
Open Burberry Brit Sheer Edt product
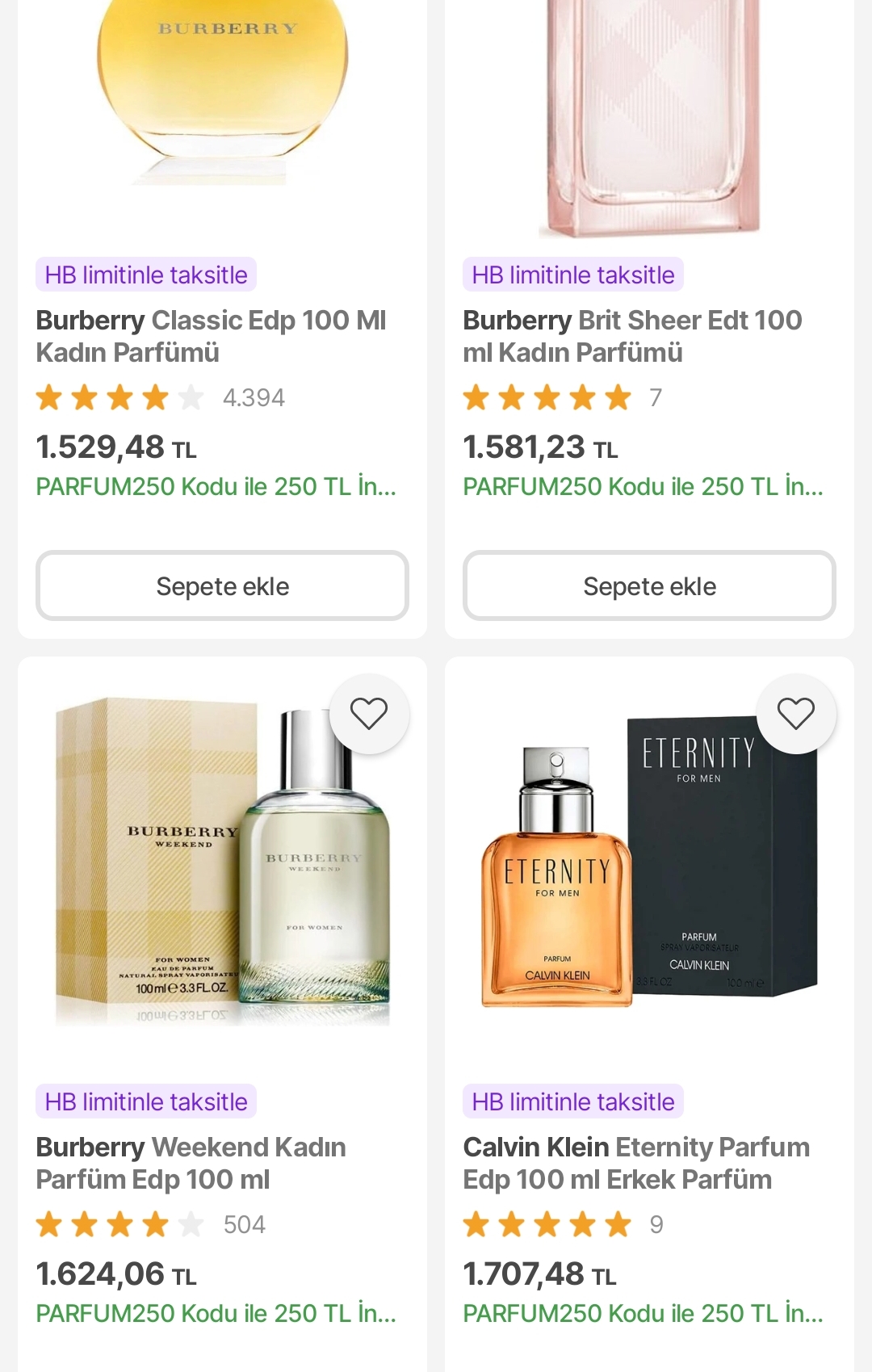632,336
